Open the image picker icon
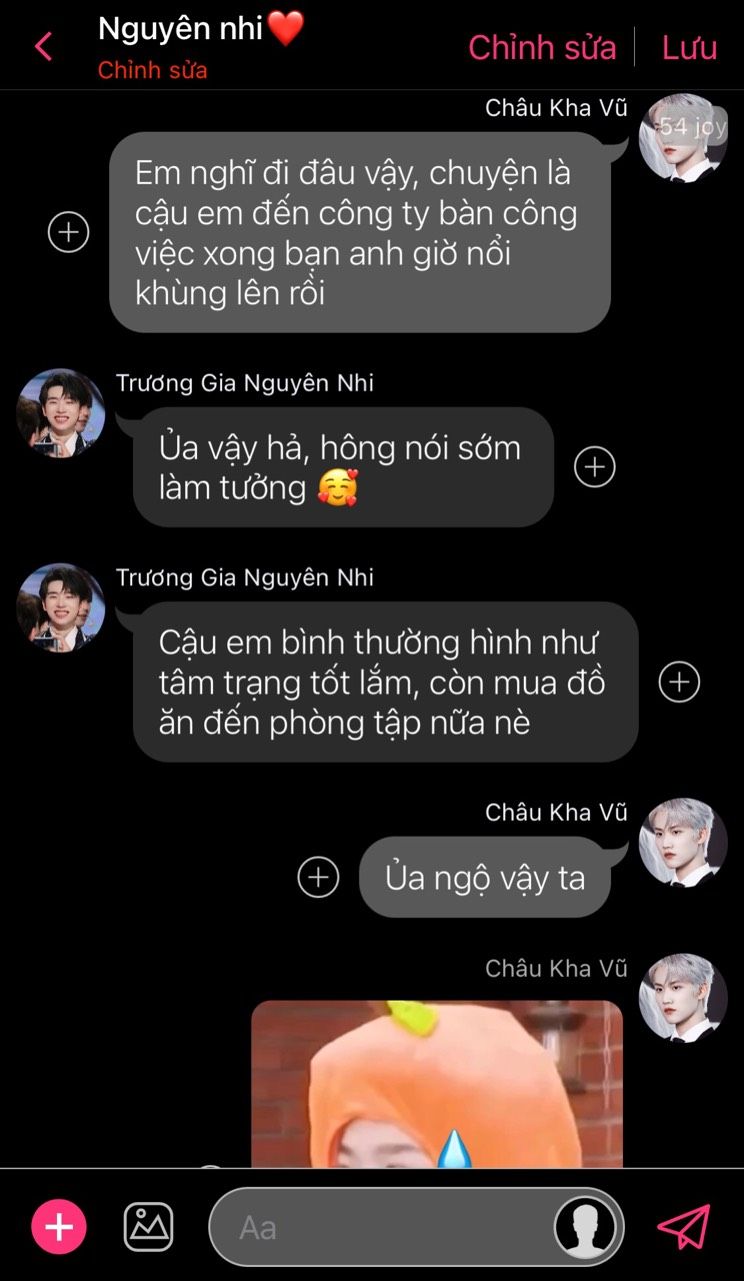 (x=148, y=1227)
